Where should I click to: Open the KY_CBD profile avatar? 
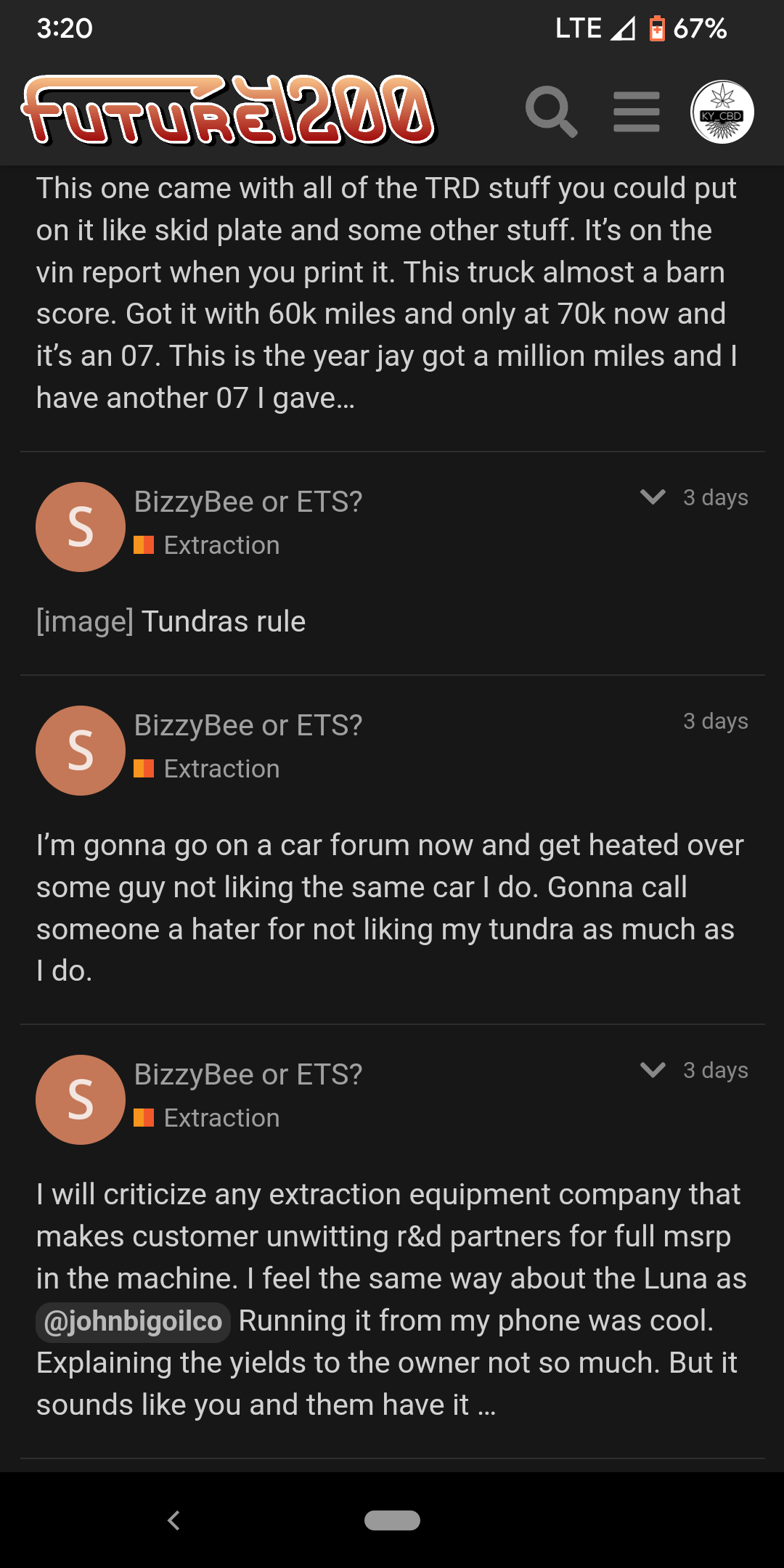(x=722, y=112)
